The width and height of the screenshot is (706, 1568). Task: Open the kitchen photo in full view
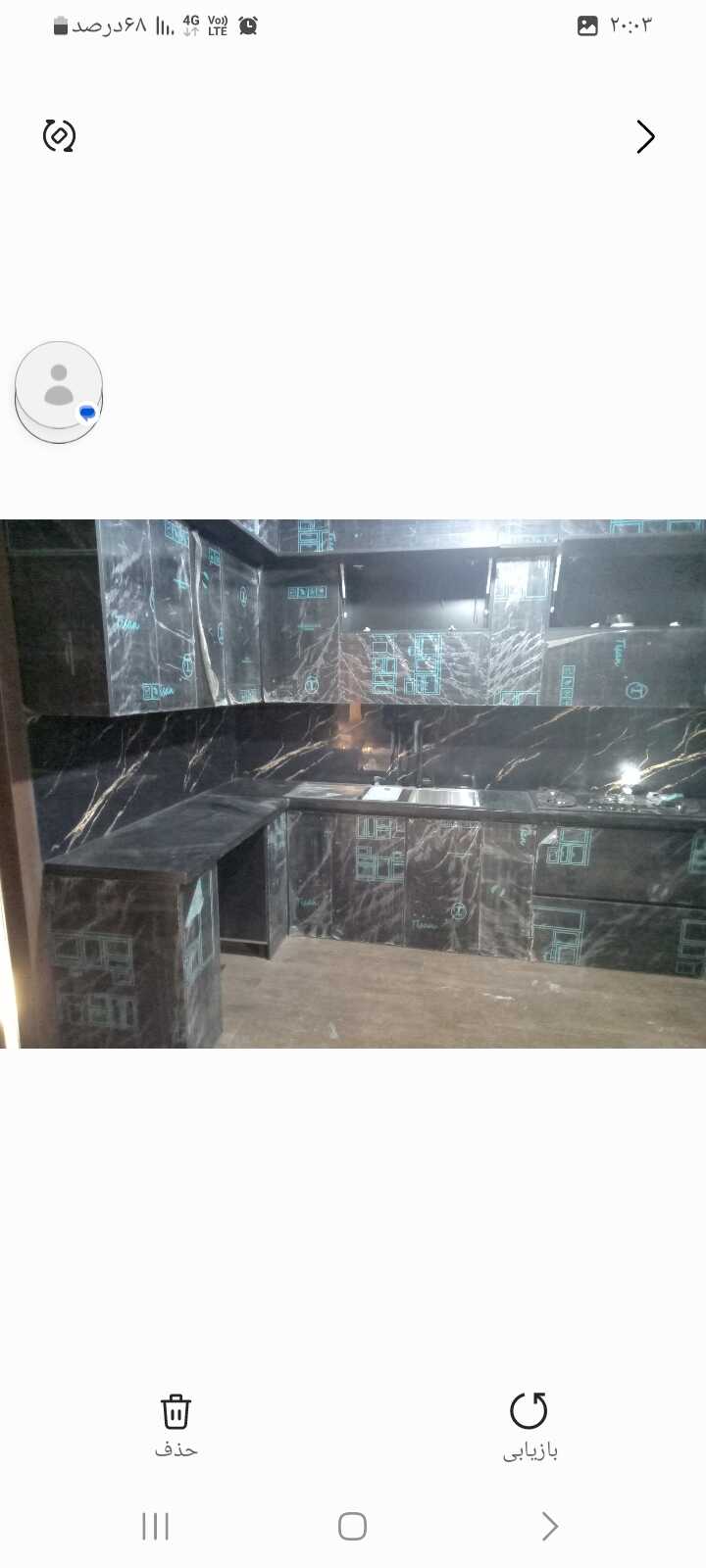tap(353, 784)
